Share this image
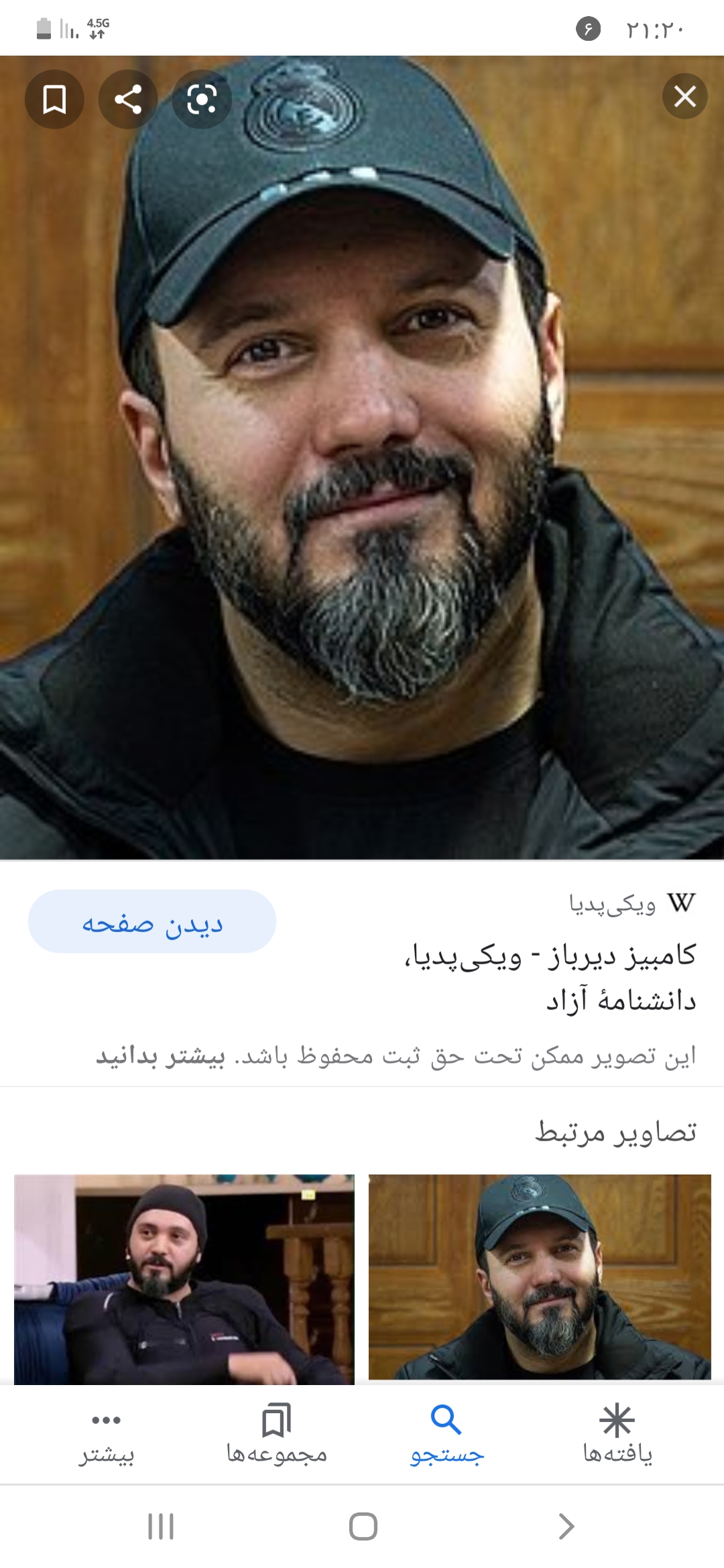724x1568 pixels. 128,99
